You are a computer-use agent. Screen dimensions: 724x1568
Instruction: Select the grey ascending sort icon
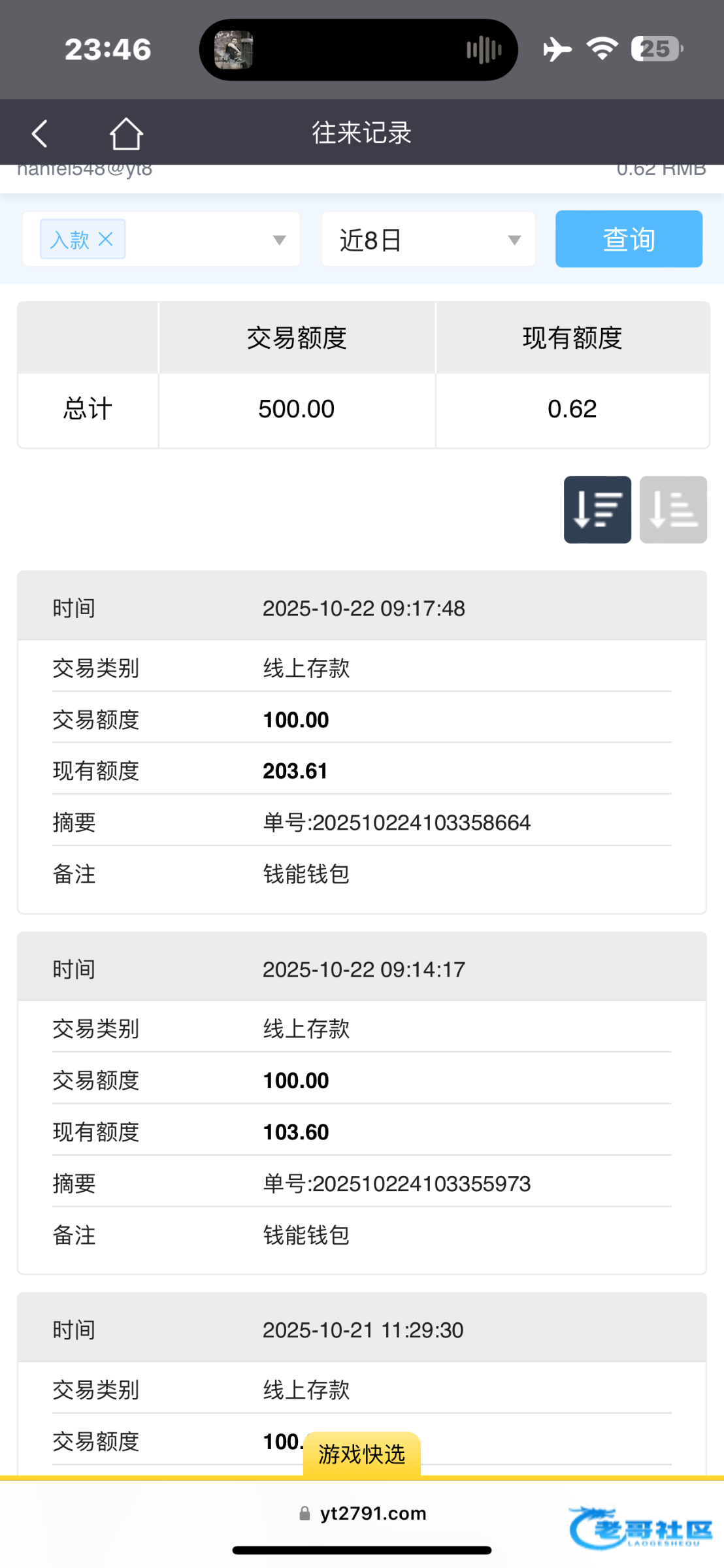pos(673,510)
